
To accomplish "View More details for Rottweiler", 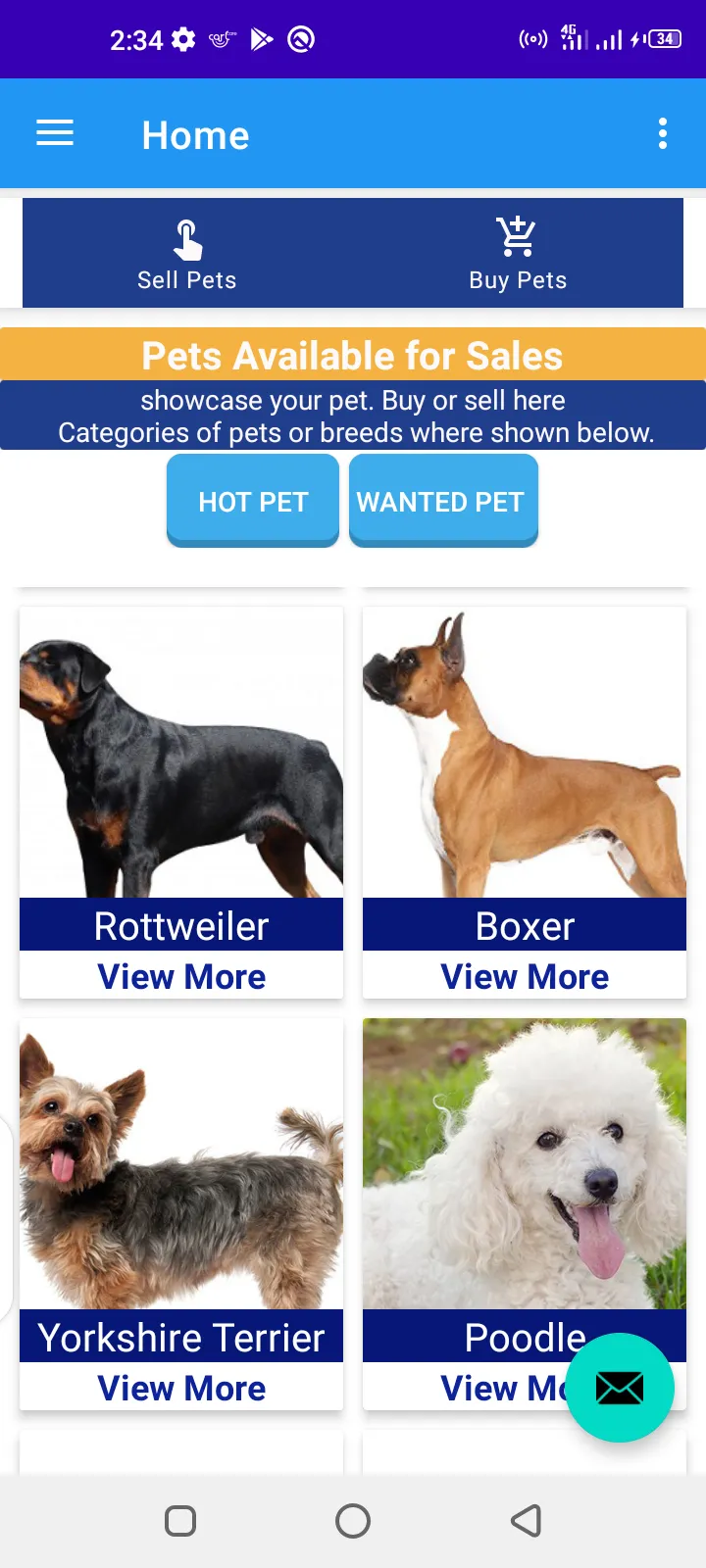I will click(x=180, y=976).
